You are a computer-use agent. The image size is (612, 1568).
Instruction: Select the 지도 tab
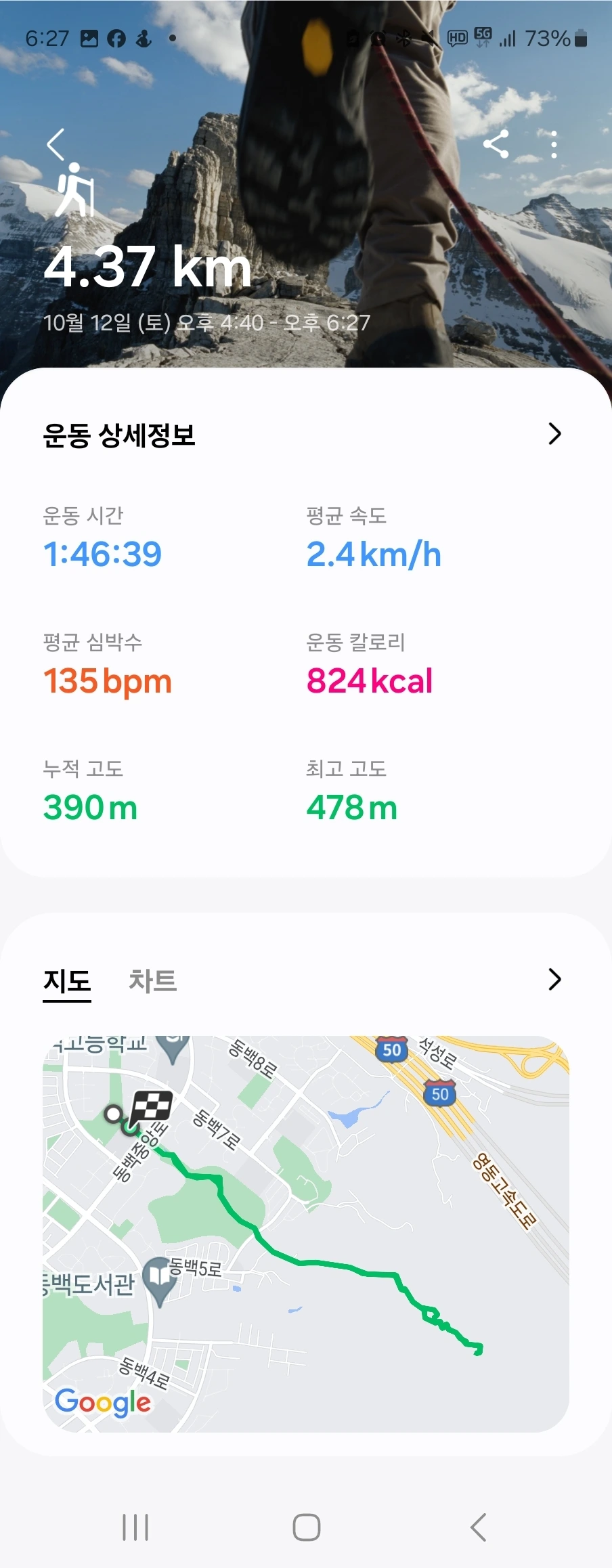tap(67, 980)
